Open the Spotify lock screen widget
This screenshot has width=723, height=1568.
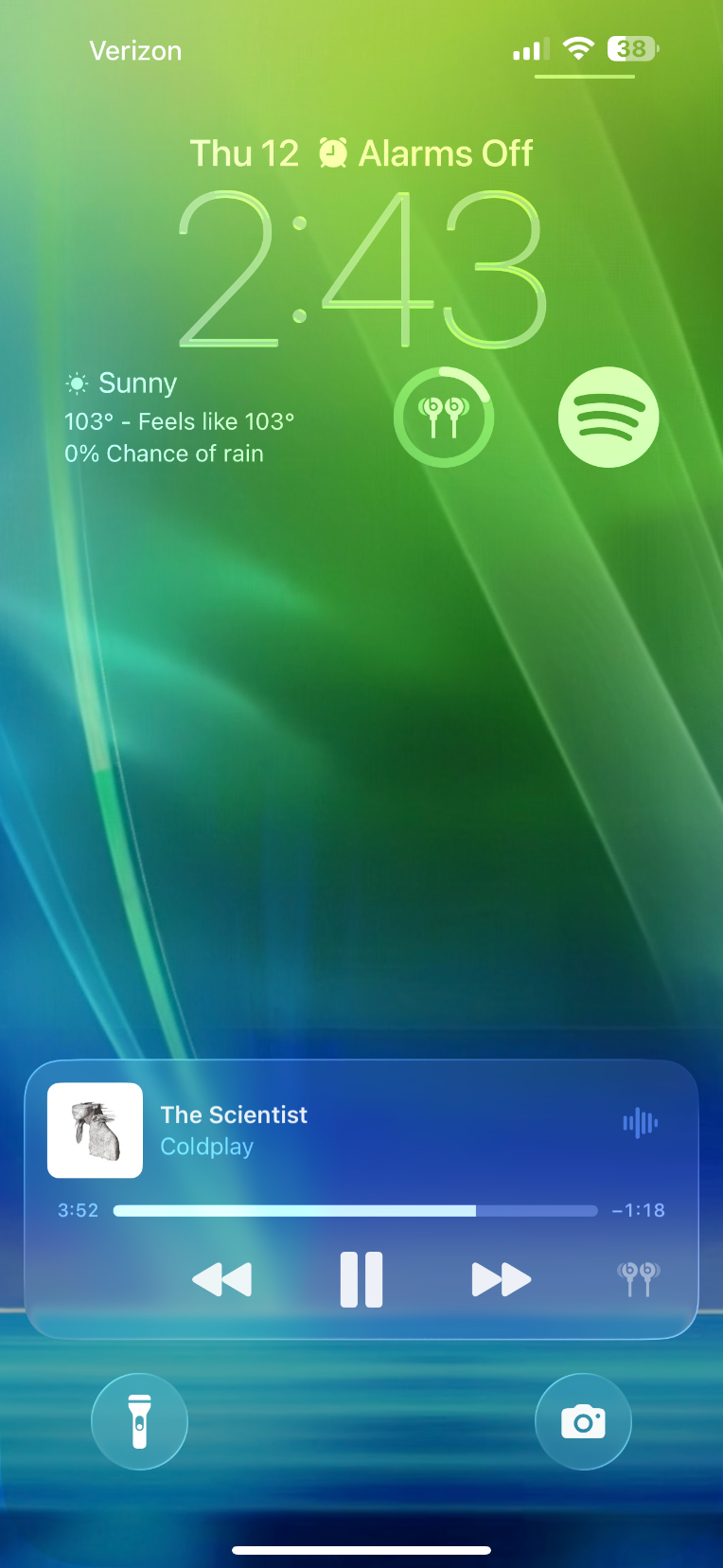(608, 417)
